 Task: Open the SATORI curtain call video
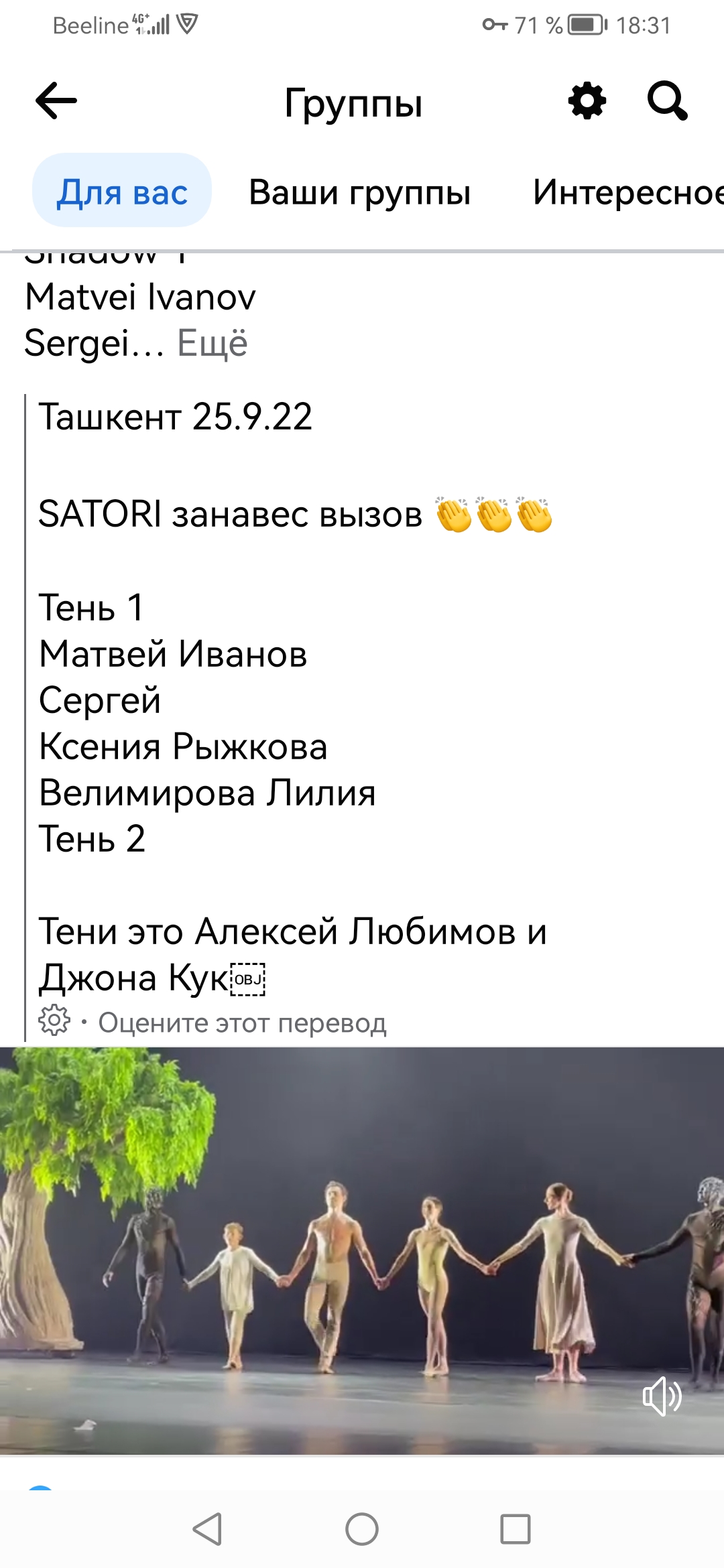362,1250
